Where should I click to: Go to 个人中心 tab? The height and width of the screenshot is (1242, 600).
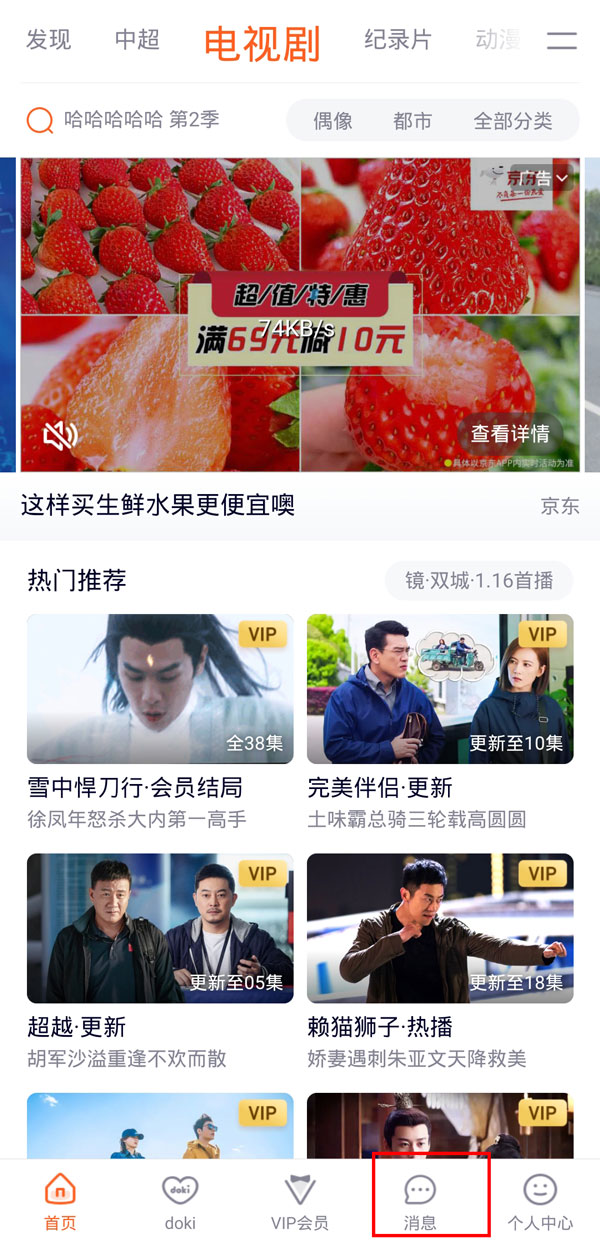(x=540, y=1201)
